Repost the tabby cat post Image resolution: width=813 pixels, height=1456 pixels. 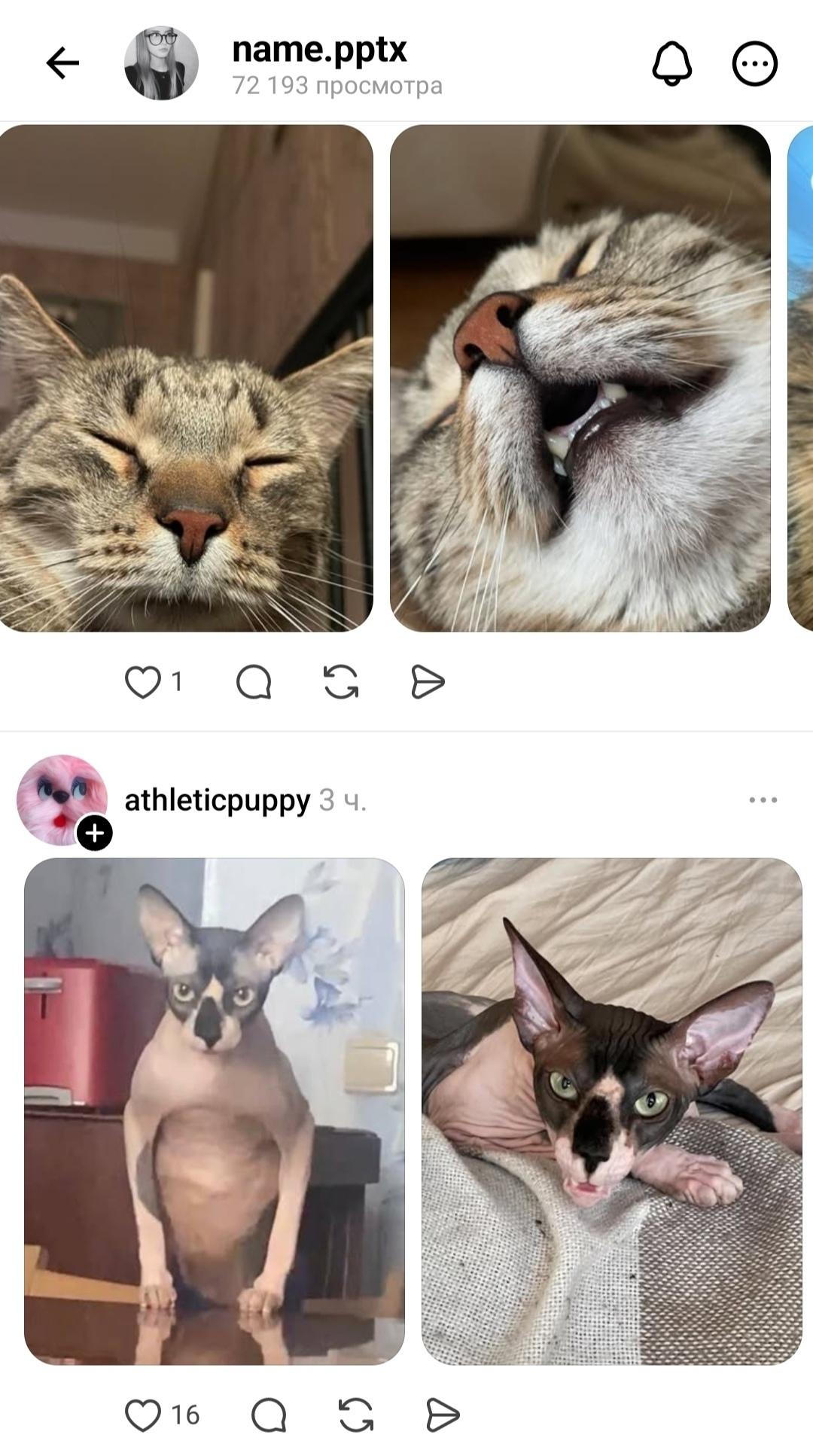341,682
